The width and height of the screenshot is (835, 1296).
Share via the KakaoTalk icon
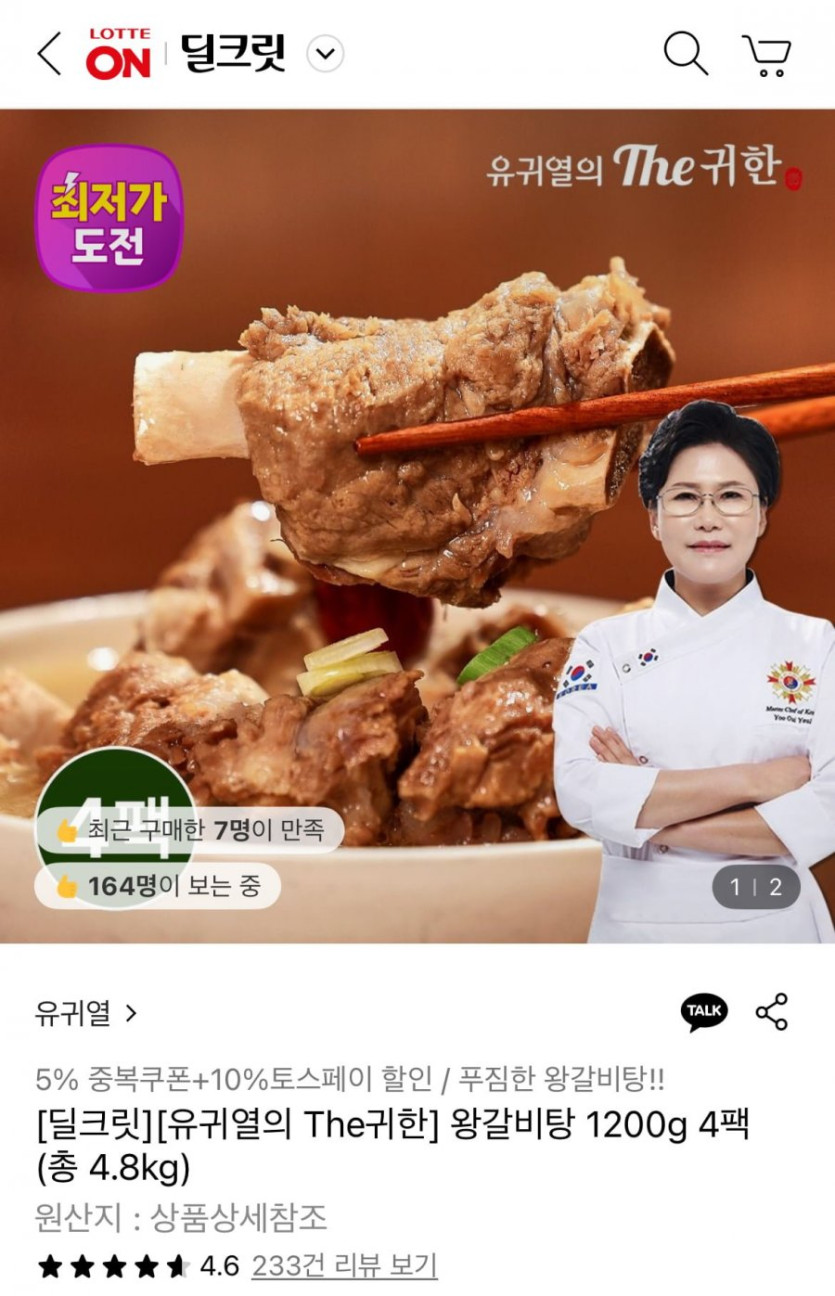(x=704, y=1012)
